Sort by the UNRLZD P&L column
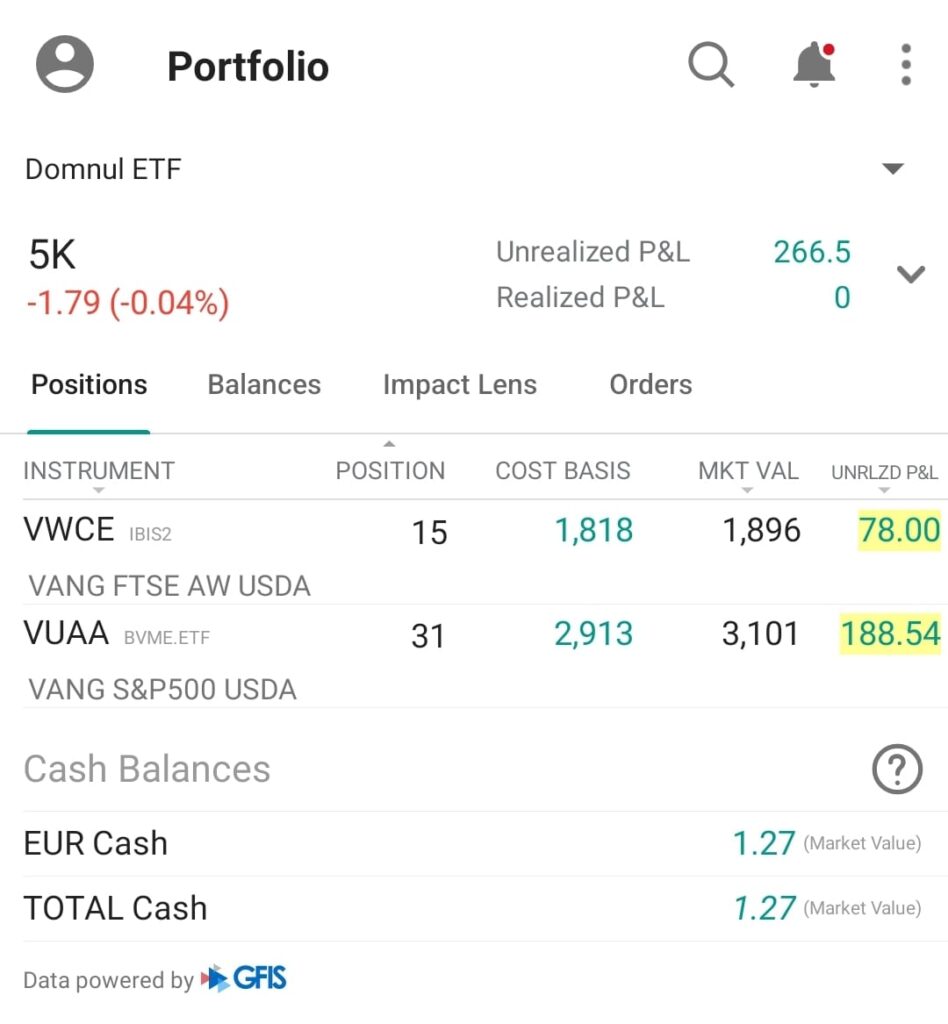The width and height of the screenshot is (948, 1024). (x=884, y=473)
